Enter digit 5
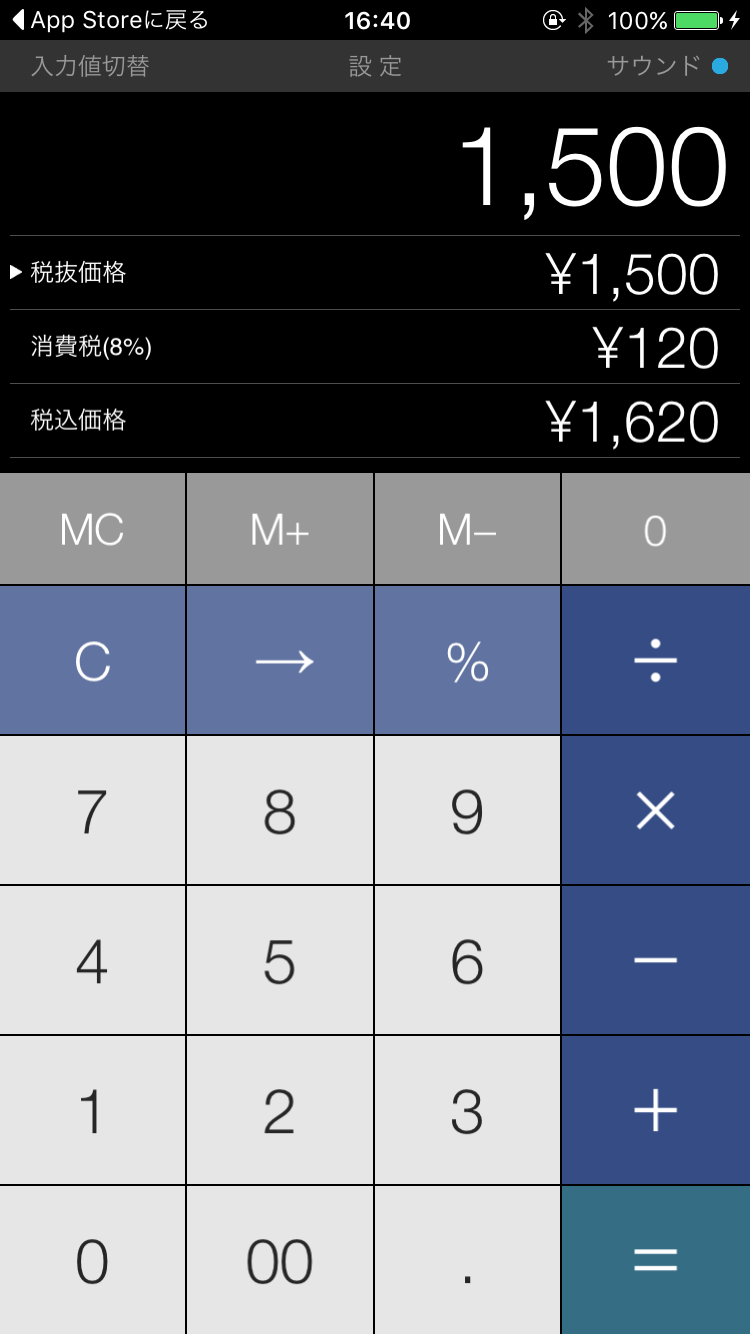750x1334 pixels. [x=280, y=960]
